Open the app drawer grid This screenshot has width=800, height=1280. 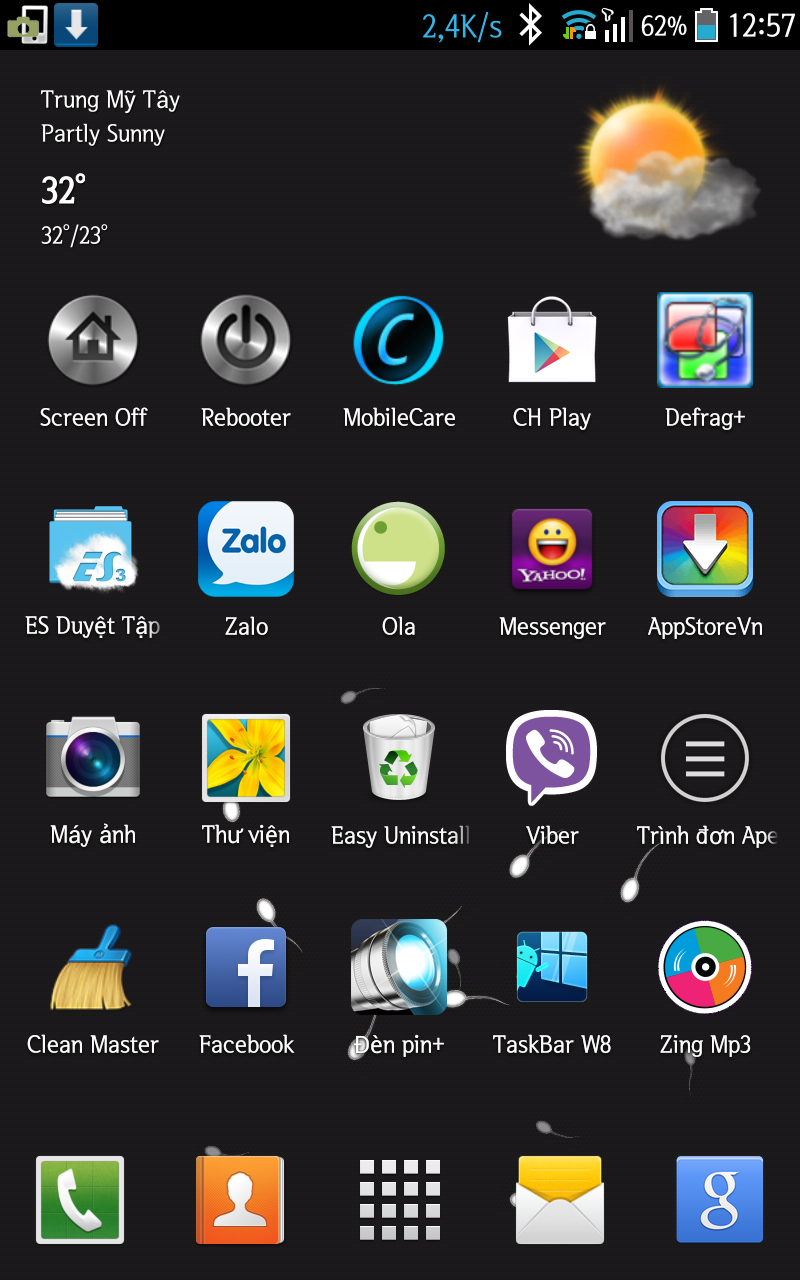[x=400, y=1200]
